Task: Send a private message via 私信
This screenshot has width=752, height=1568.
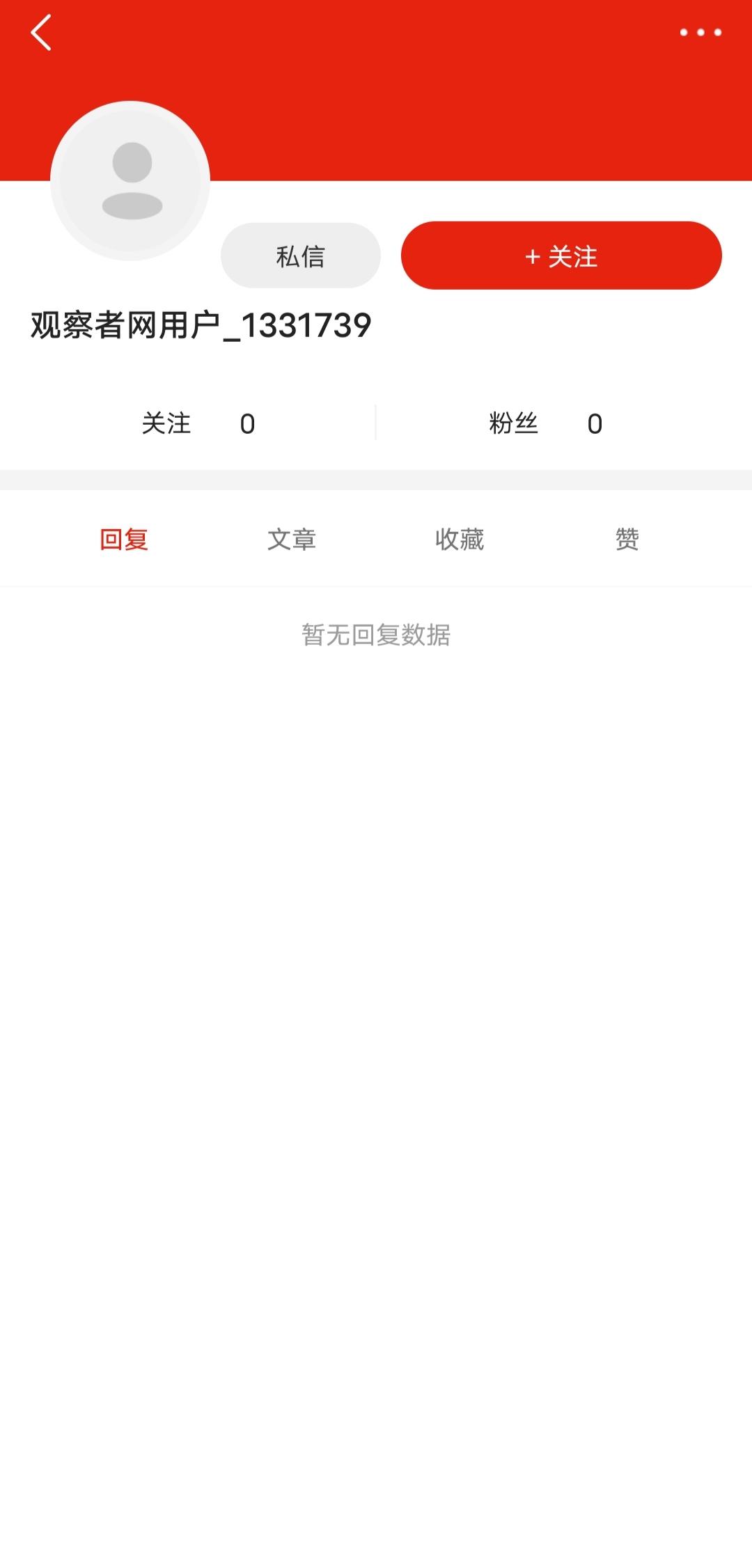Action: coord(300,256)
